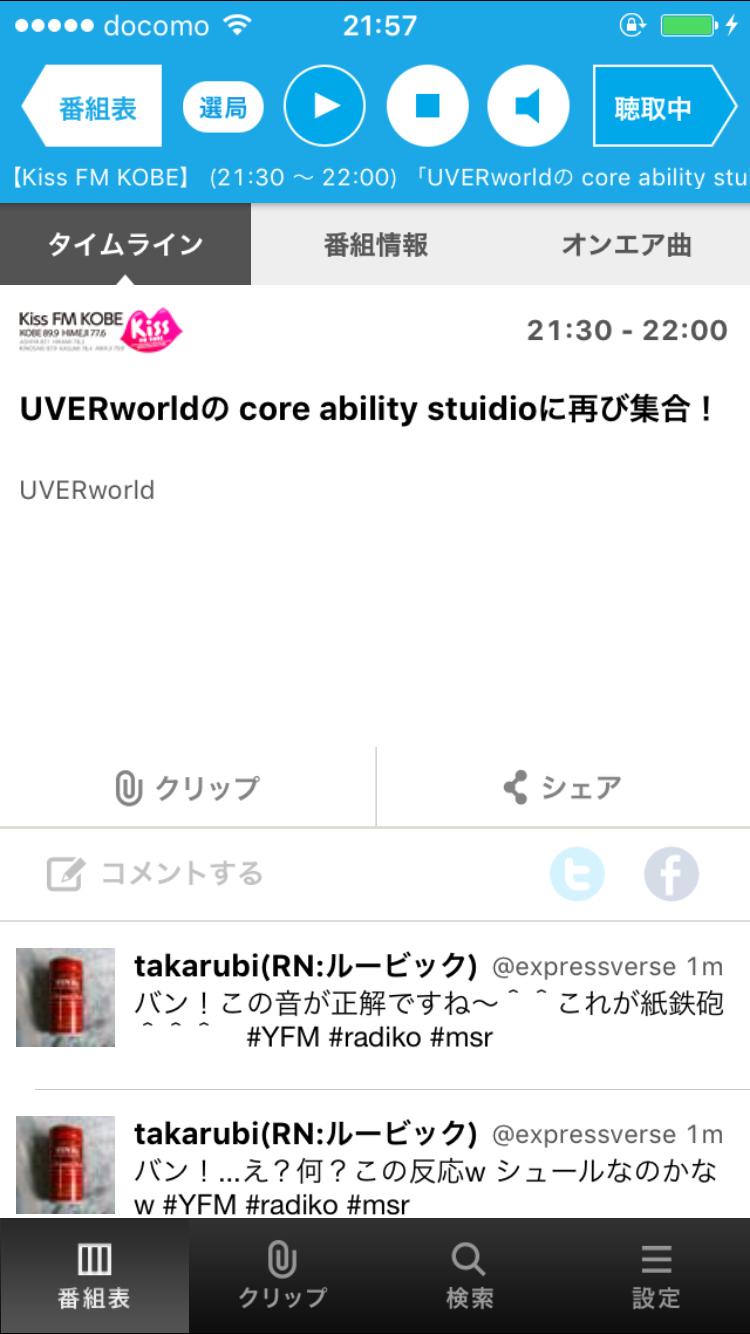Viewport: 750px width, 1334px height.
Task: Switch to the タイムライン tab
Action: [125, 245]
